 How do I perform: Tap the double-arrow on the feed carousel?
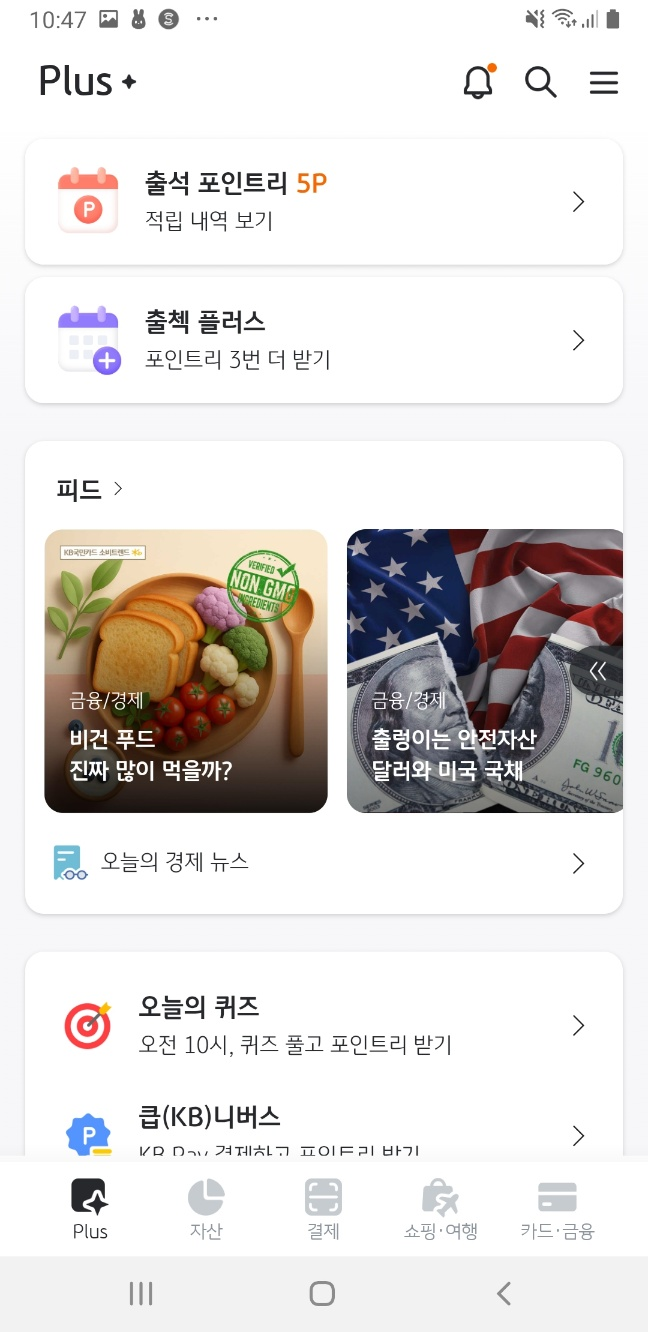tap(598, 672)
